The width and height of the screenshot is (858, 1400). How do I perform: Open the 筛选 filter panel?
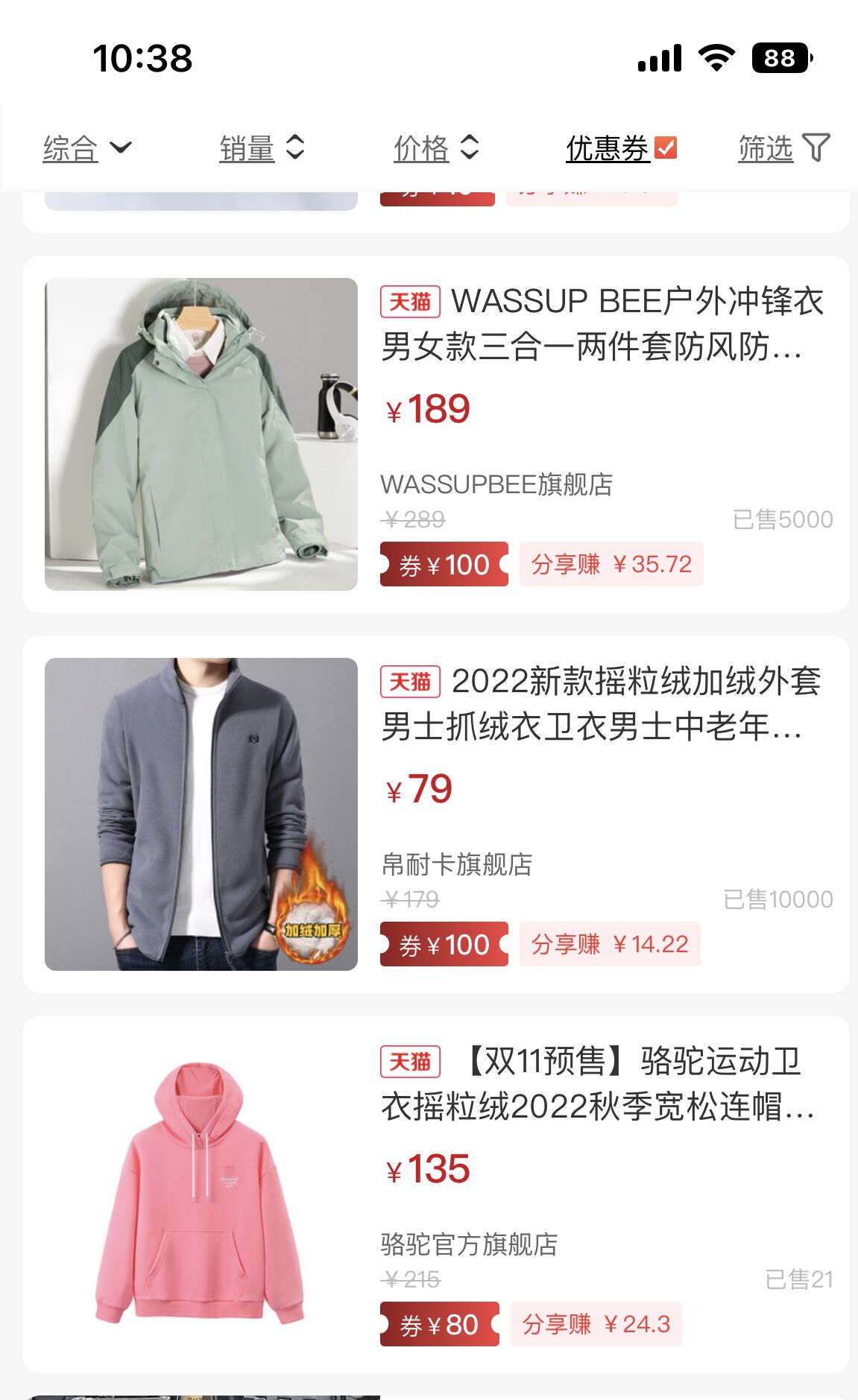click(783, 148)
